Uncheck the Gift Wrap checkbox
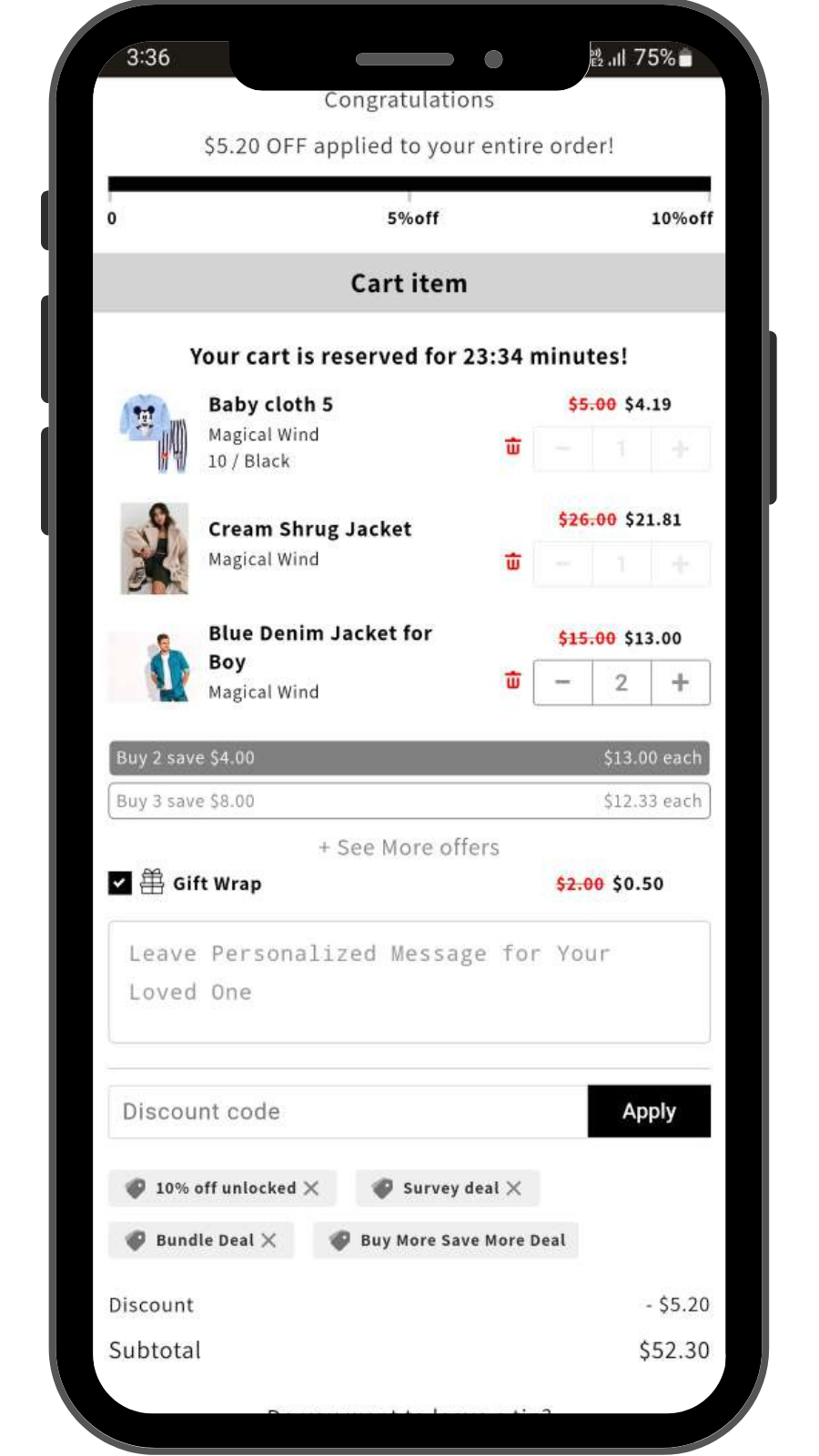The height and width of the screenshot is (1456, 819). coord(120,883)
